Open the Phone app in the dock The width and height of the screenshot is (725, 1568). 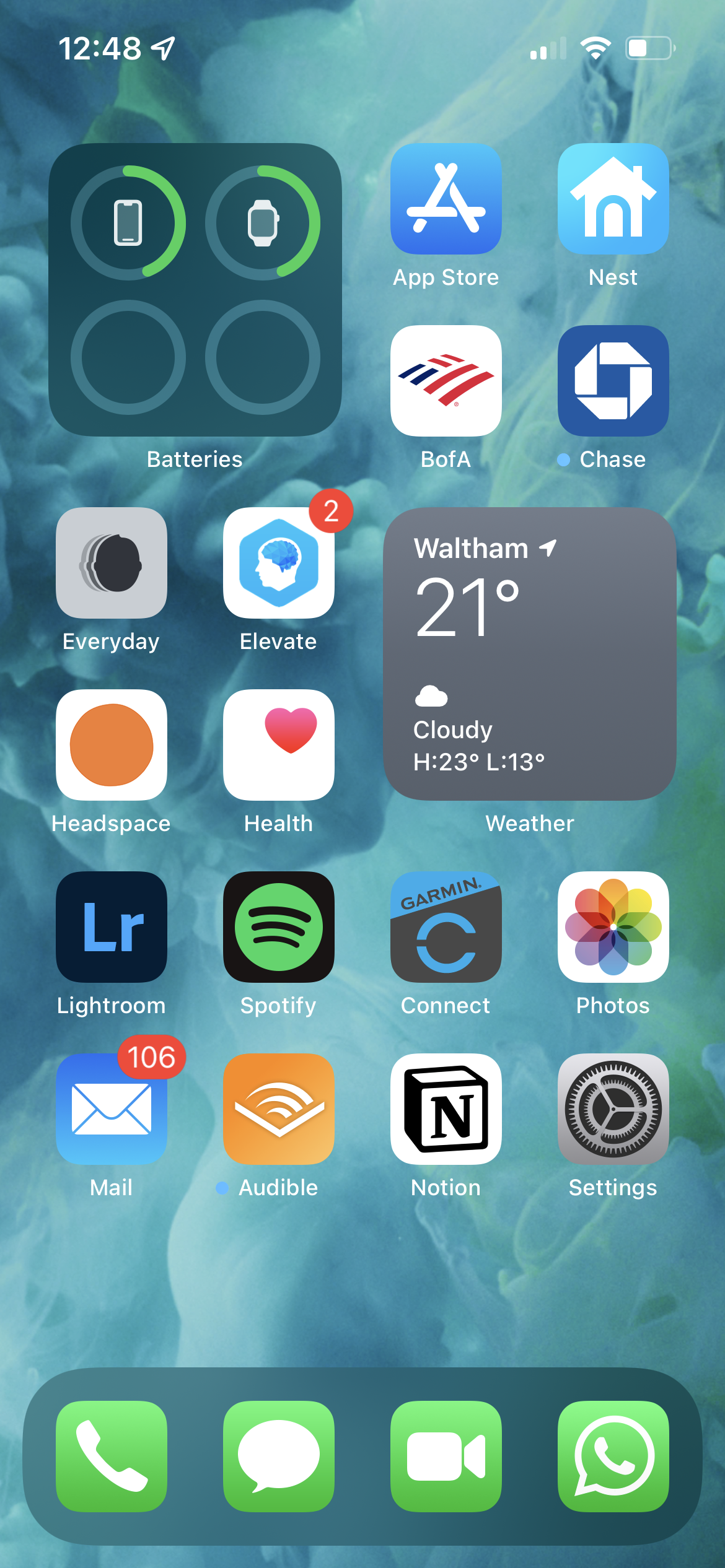[x=112, y=1456]
